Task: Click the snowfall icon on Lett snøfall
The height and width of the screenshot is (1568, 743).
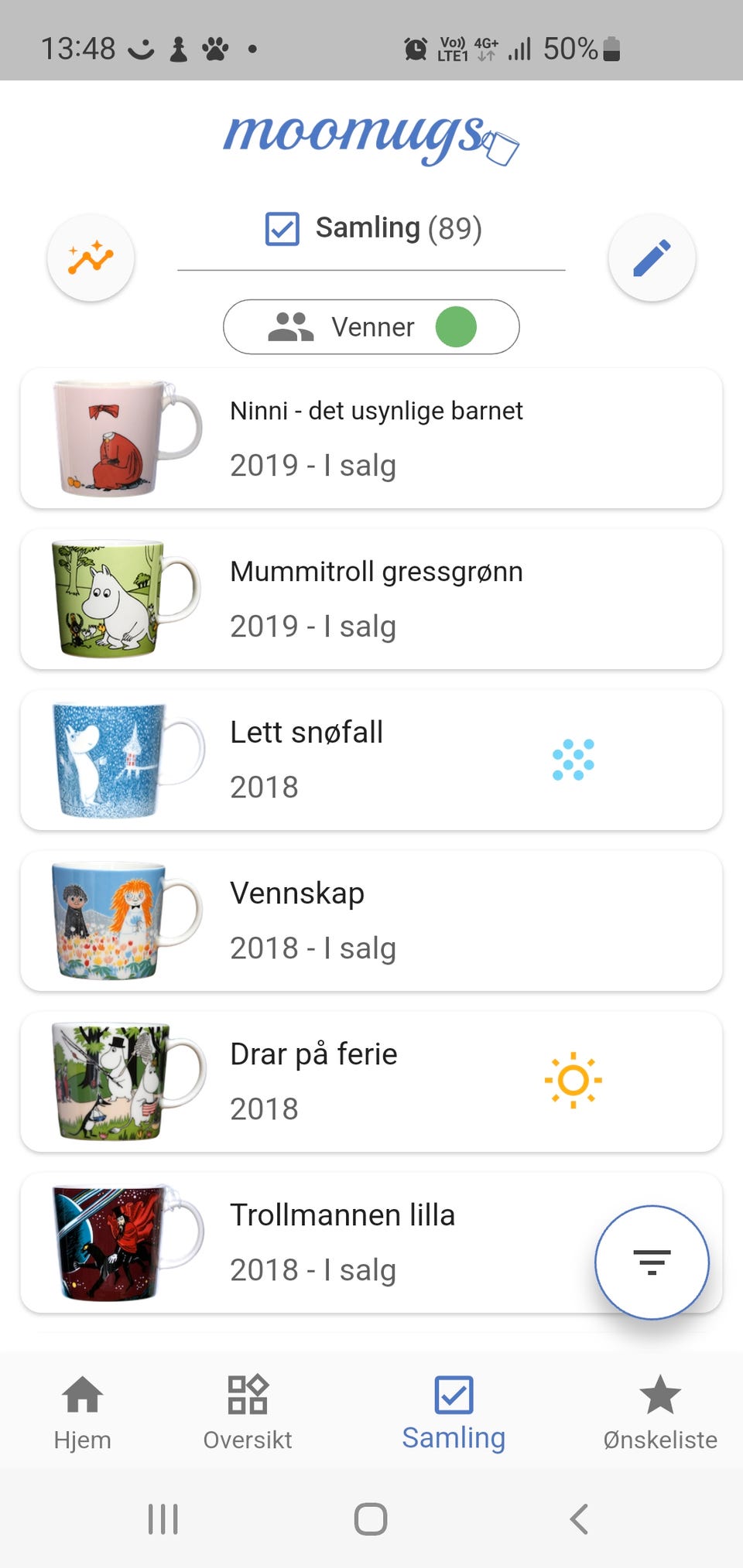Action: [574, 760]
